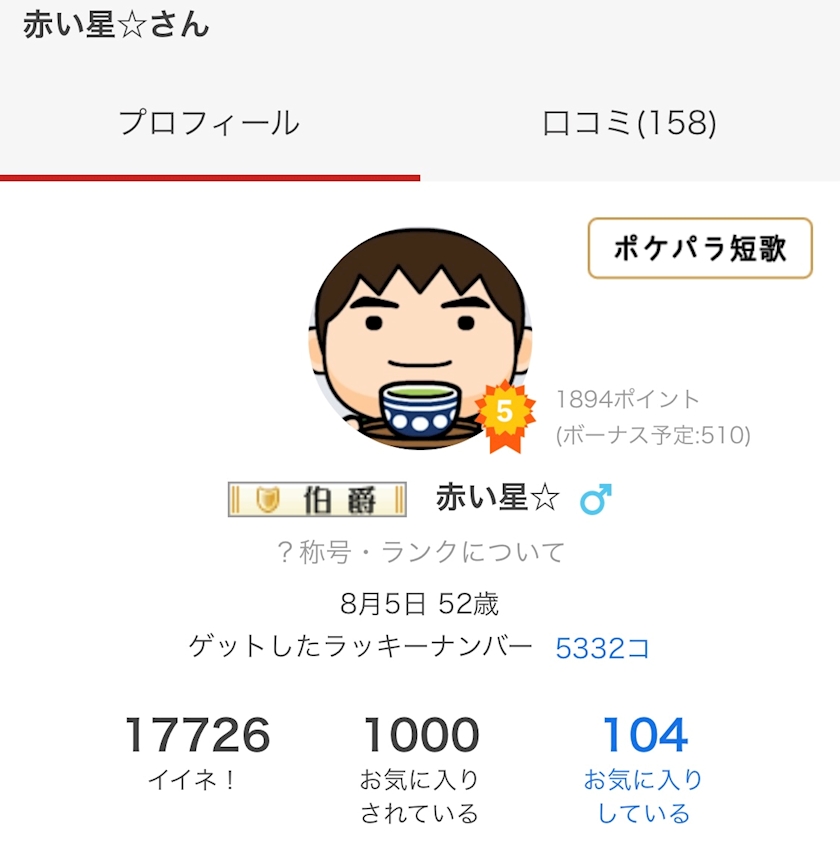Open 称号・ランクについて help link
The image size is (840, 866).
(x=420, y=551)
